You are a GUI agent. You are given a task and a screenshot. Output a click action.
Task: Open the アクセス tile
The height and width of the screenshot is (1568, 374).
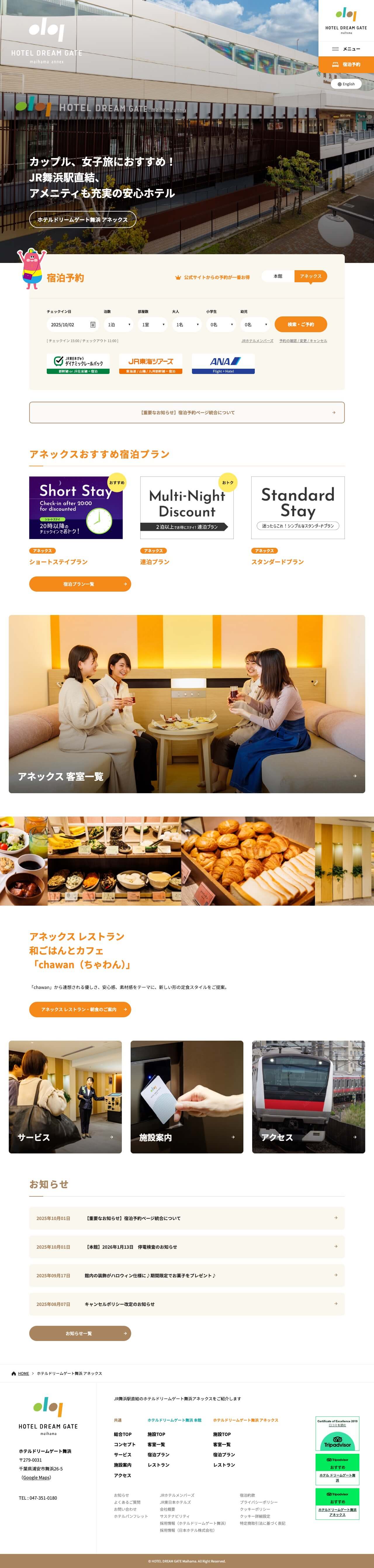[x=308, y=1096]
